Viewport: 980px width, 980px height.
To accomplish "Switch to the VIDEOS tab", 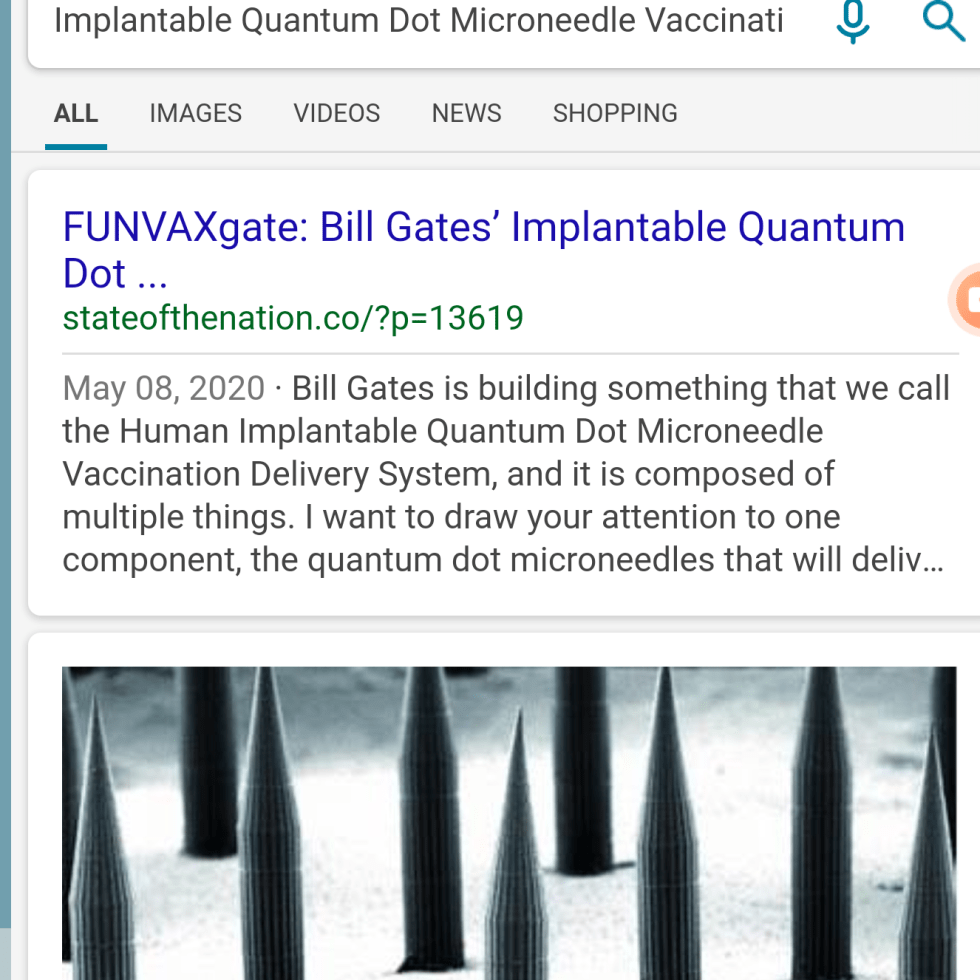I will (337, 114).
